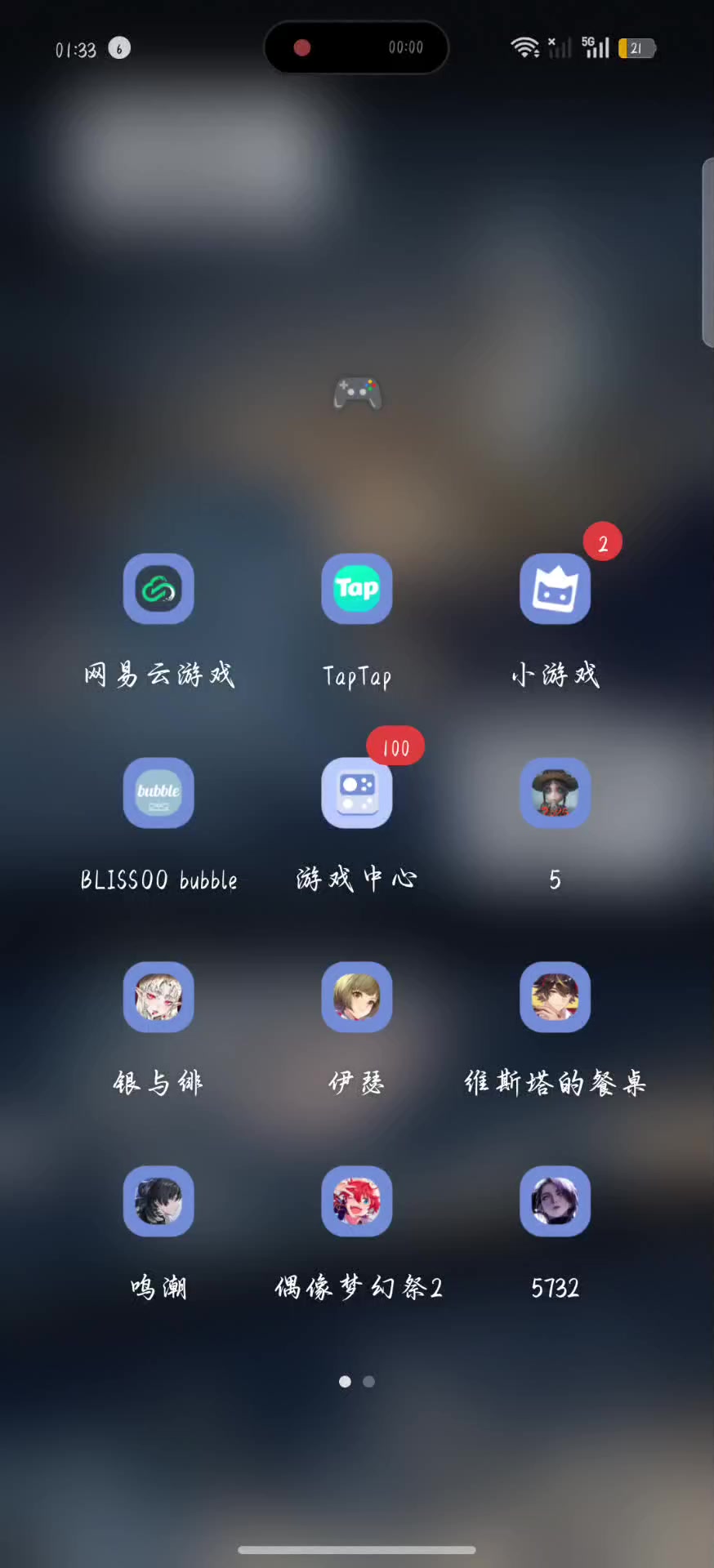Open the 网易云游戏 app
This screenshot has height=1568, width=714.
pos(158,589)
